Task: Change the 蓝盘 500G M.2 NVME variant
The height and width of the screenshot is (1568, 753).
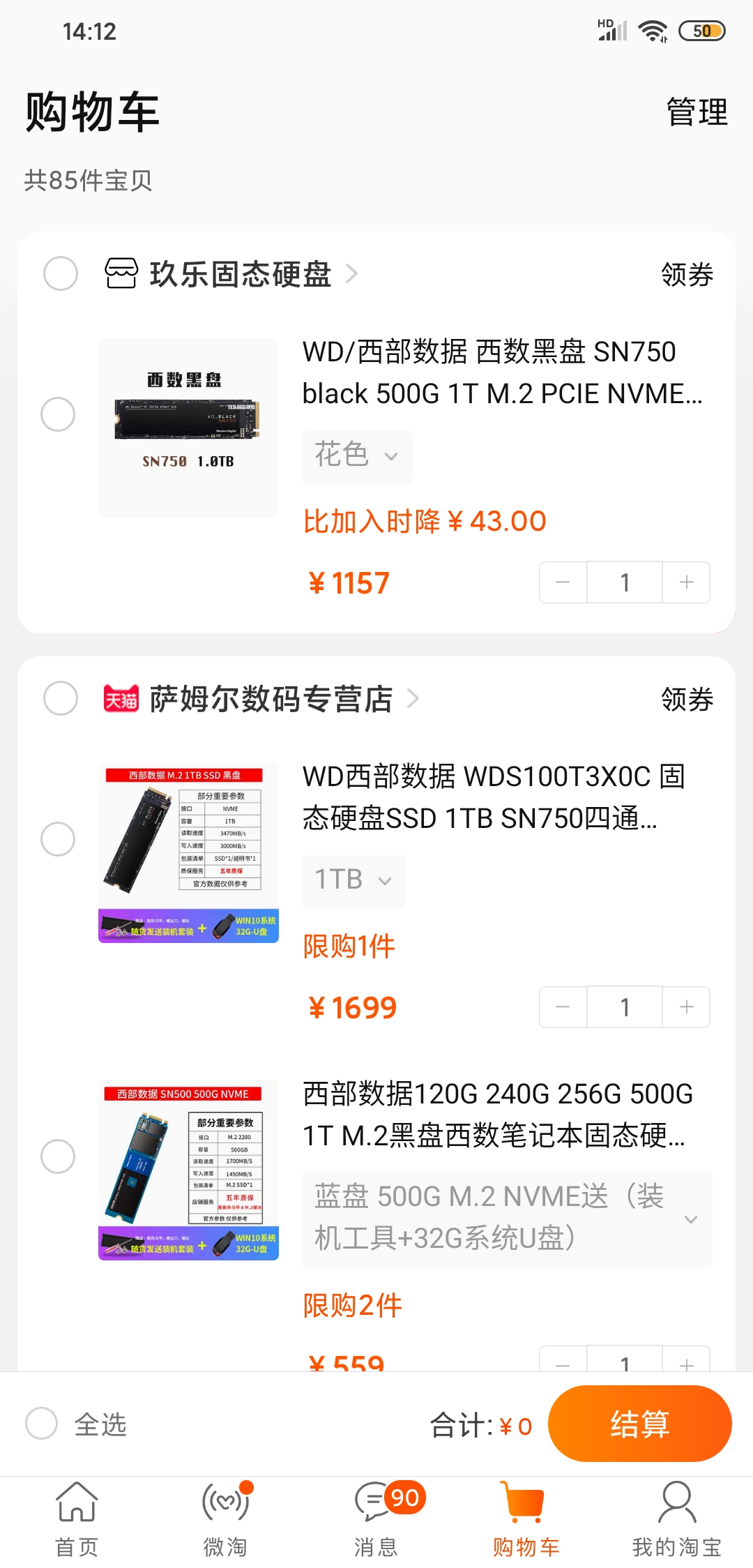Action: (506, 1219)
